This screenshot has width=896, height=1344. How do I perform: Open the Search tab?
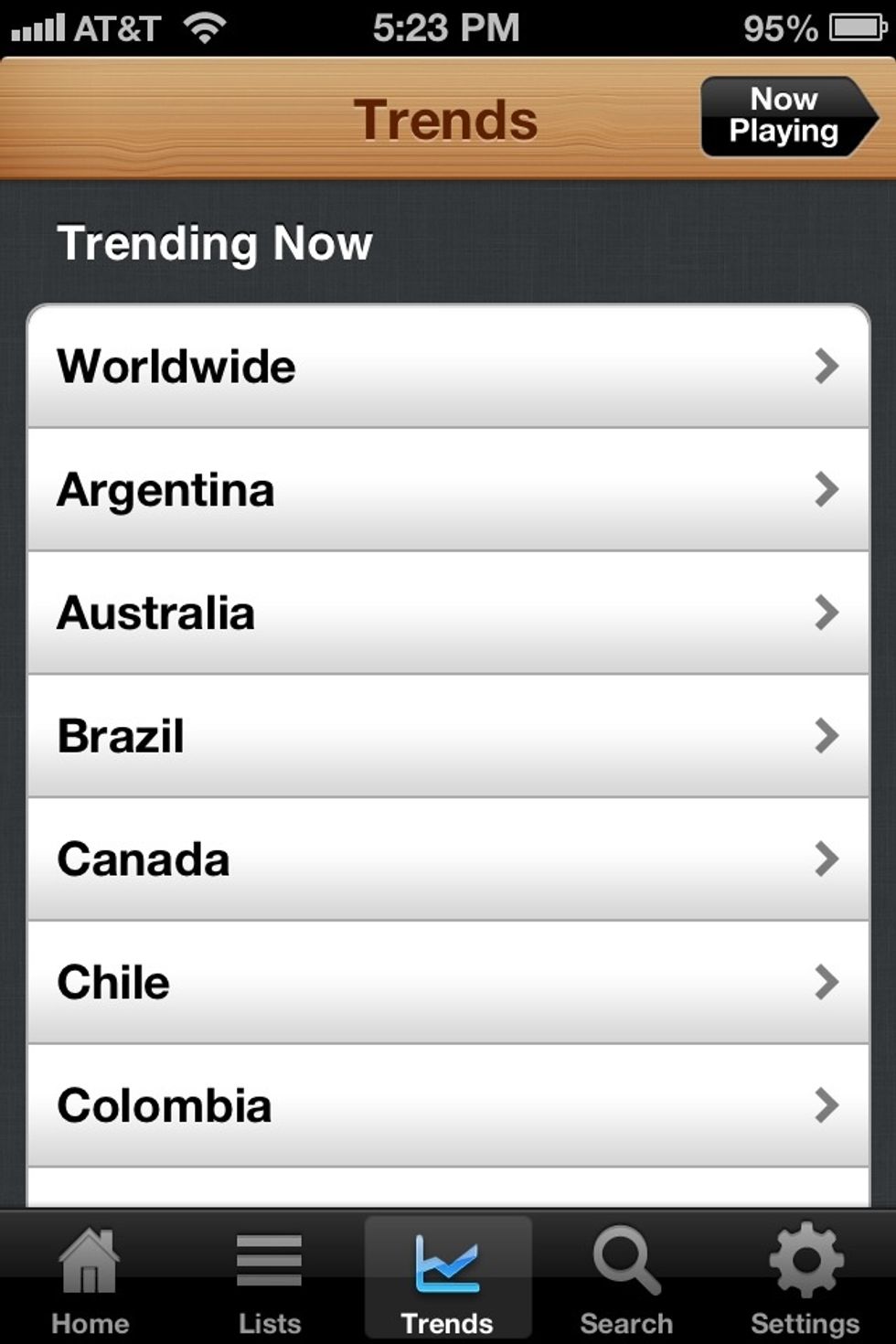coord(626,1280)
